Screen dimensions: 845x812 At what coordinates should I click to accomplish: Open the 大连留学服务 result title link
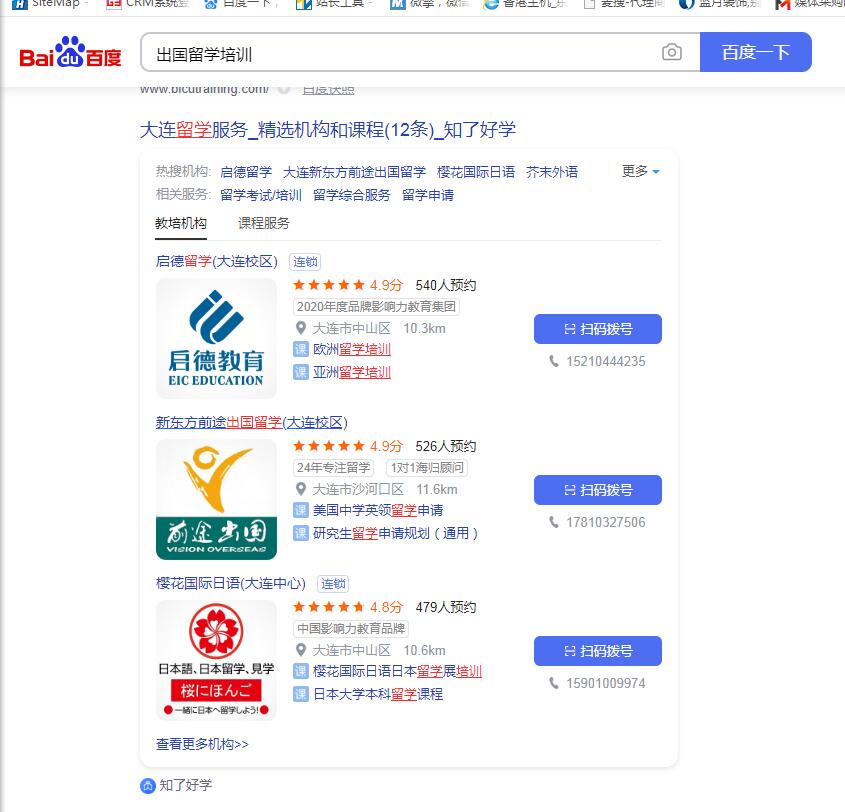click(327, 130)
